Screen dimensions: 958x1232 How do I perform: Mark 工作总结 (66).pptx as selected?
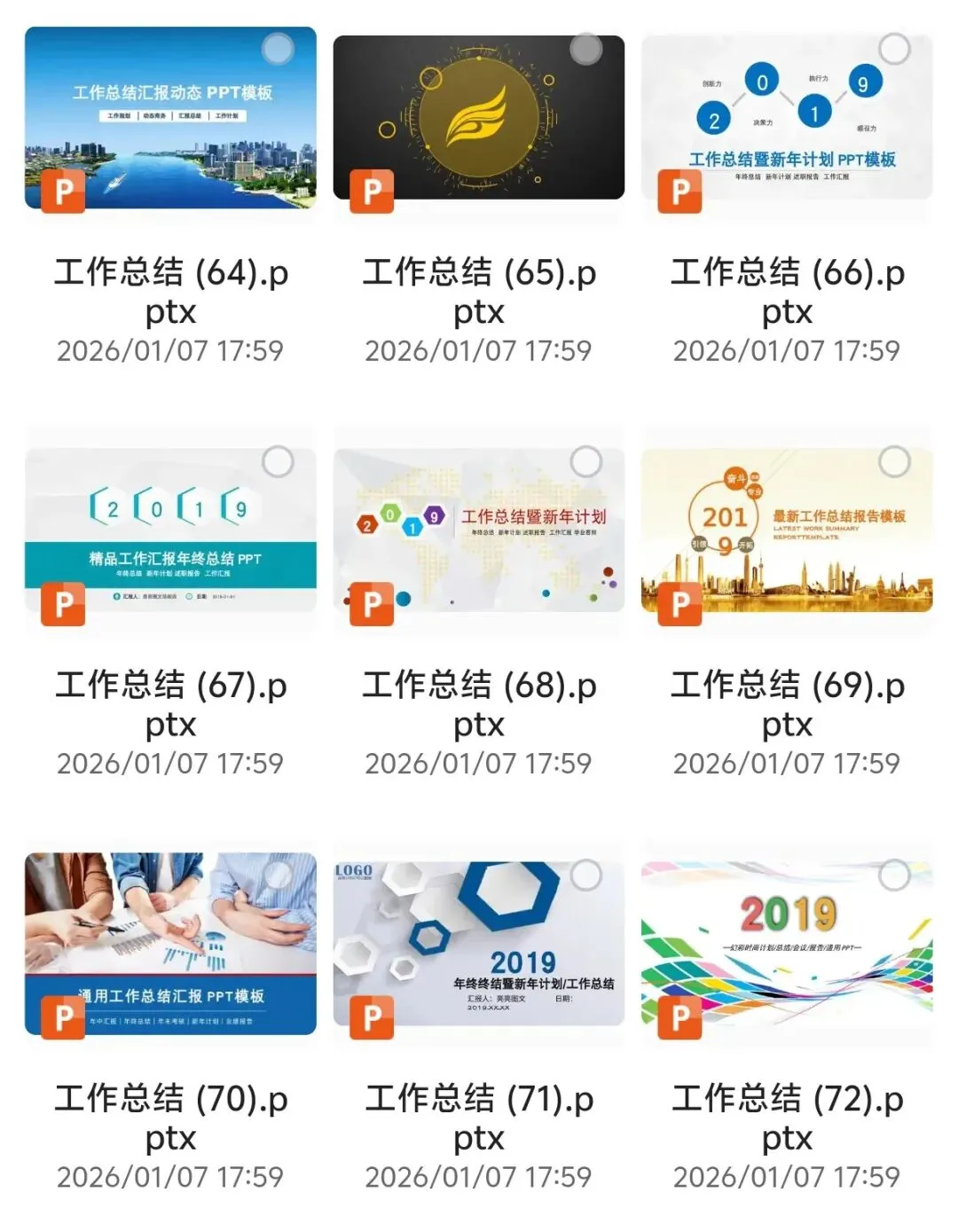click(894, 49)
